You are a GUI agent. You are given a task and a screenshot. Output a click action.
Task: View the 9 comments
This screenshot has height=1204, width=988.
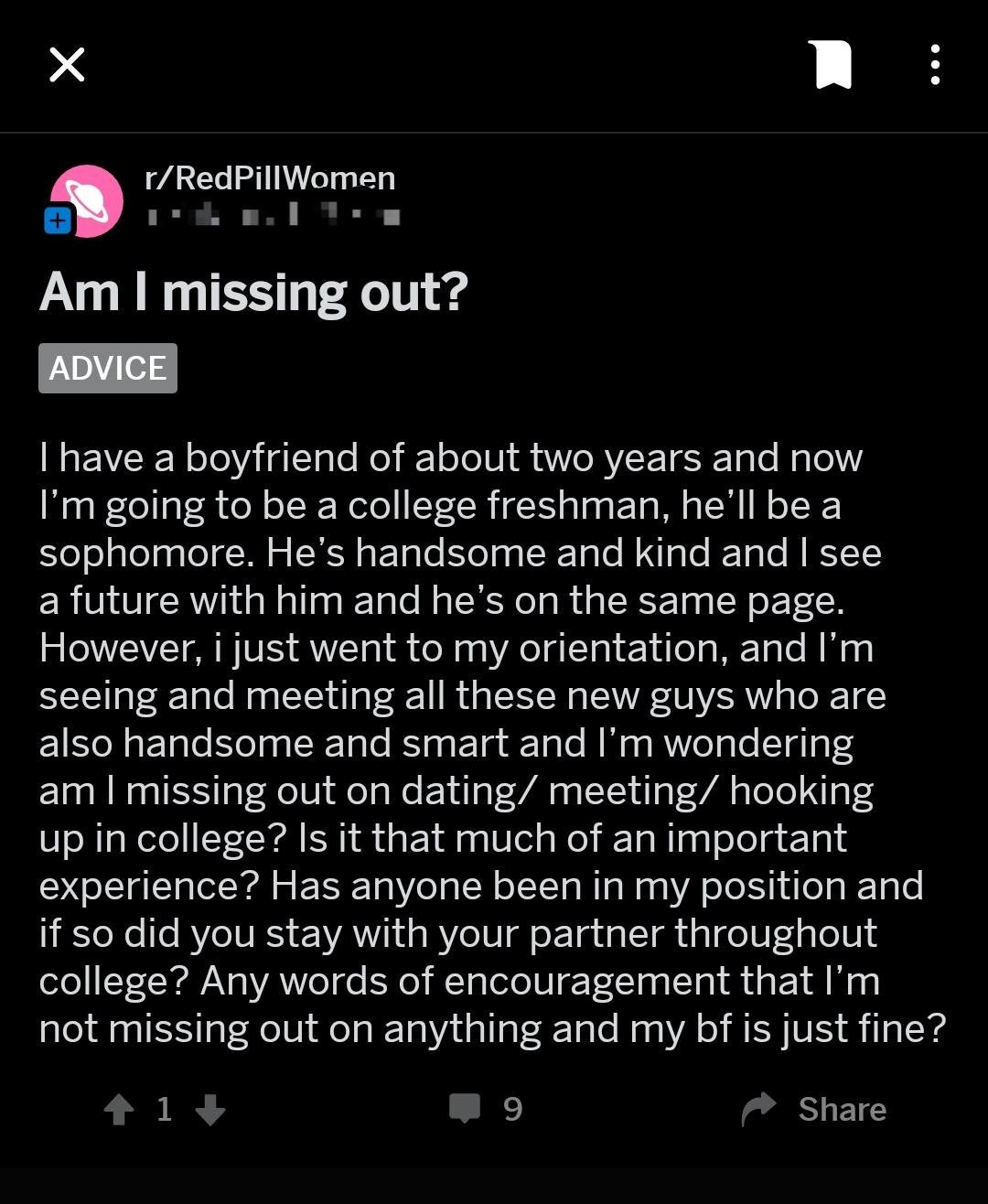tap(487, 1109)
